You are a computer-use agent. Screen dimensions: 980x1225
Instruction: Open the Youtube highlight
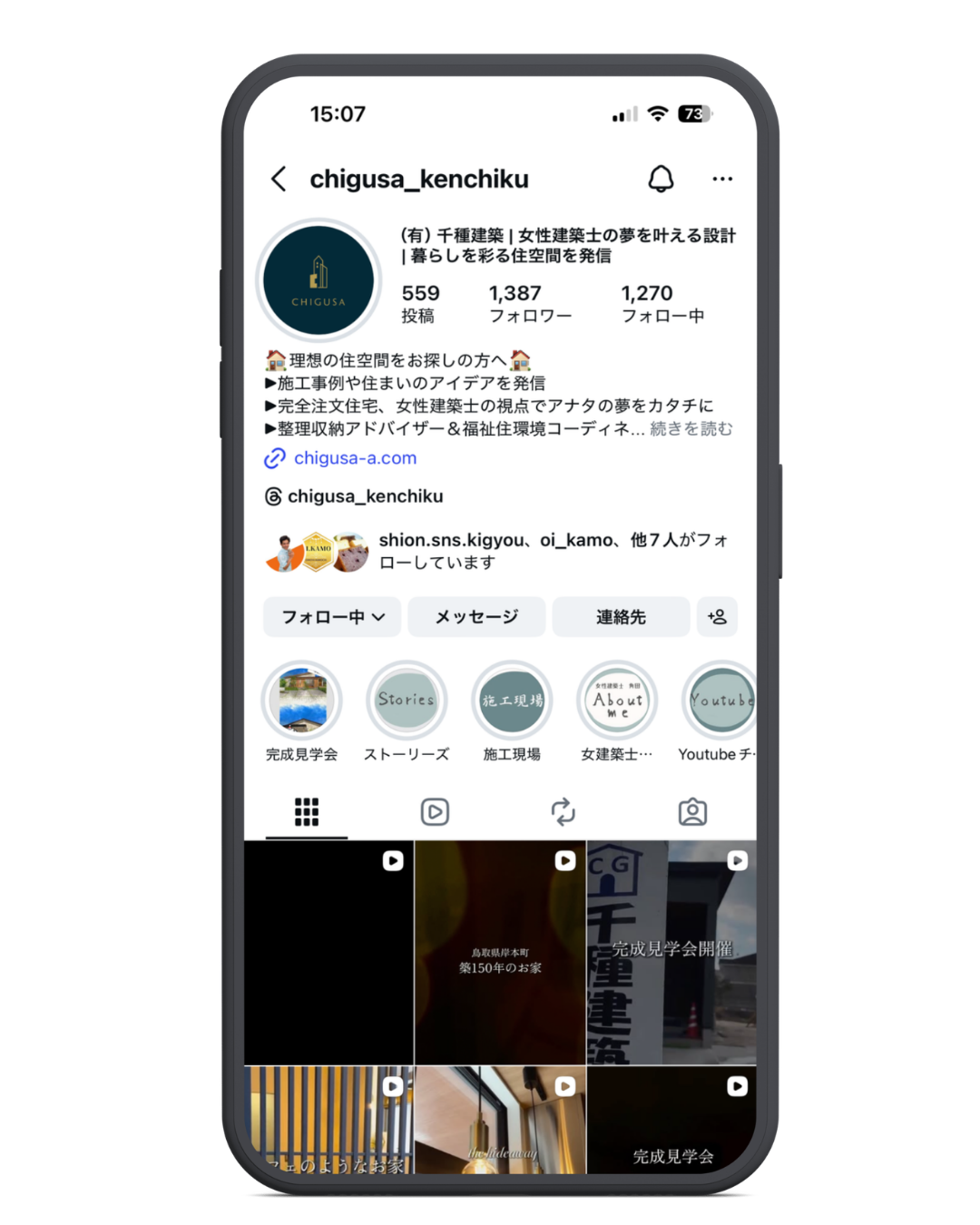coord(719,701)
